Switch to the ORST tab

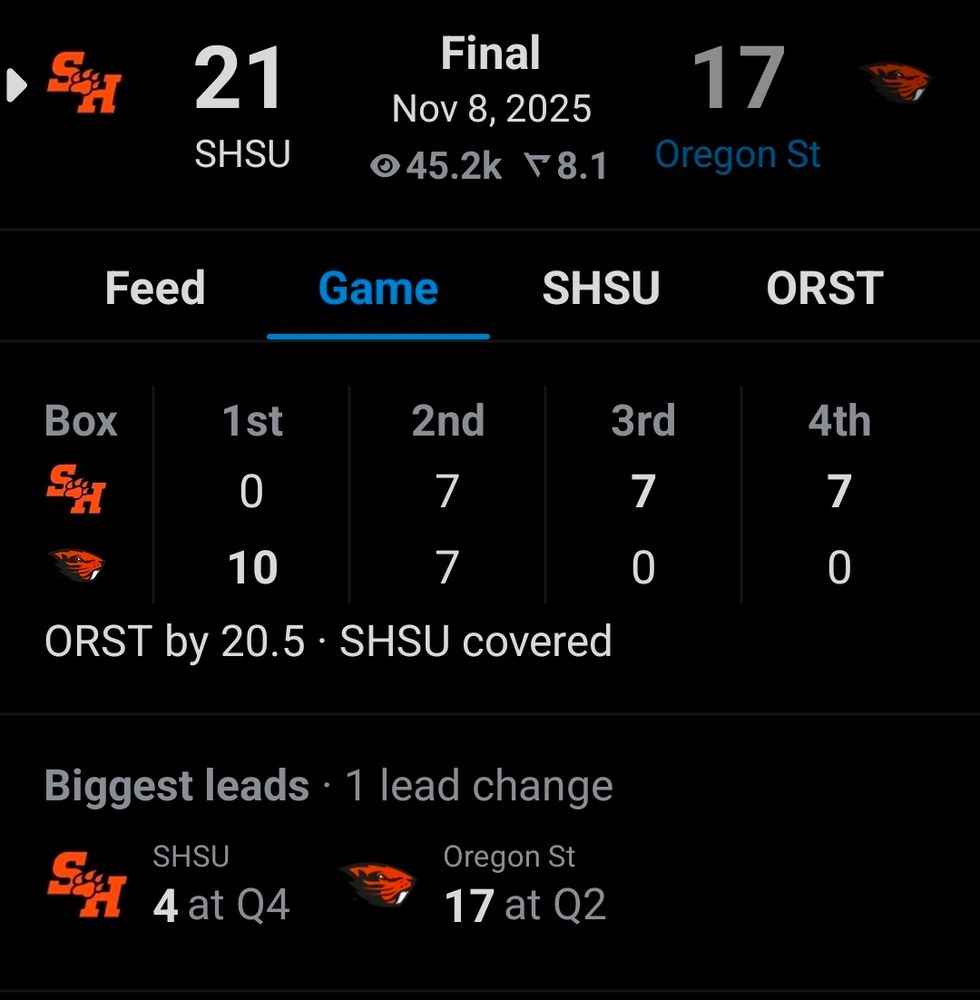(x=825, y=288)
